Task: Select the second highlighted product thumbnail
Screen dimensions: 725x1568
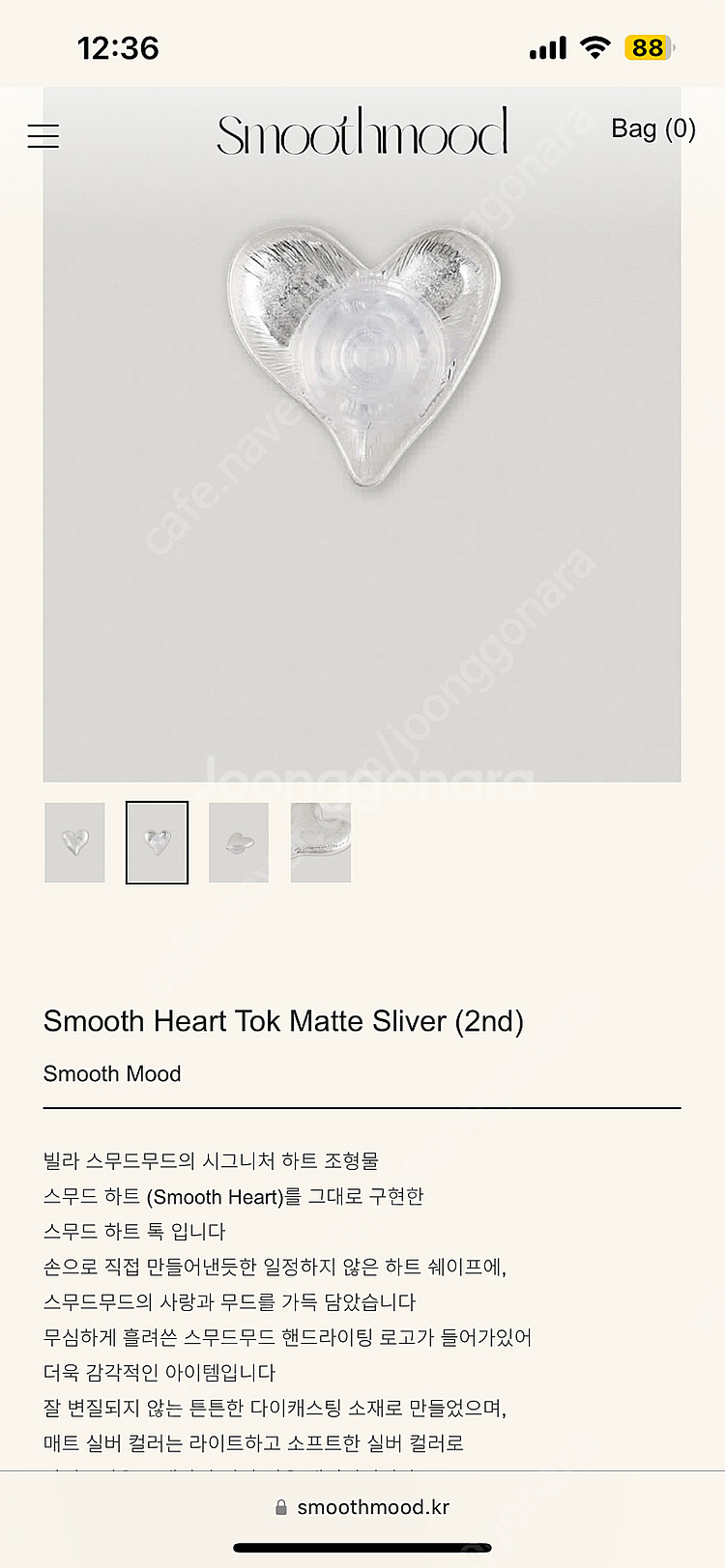Action: 157,842
